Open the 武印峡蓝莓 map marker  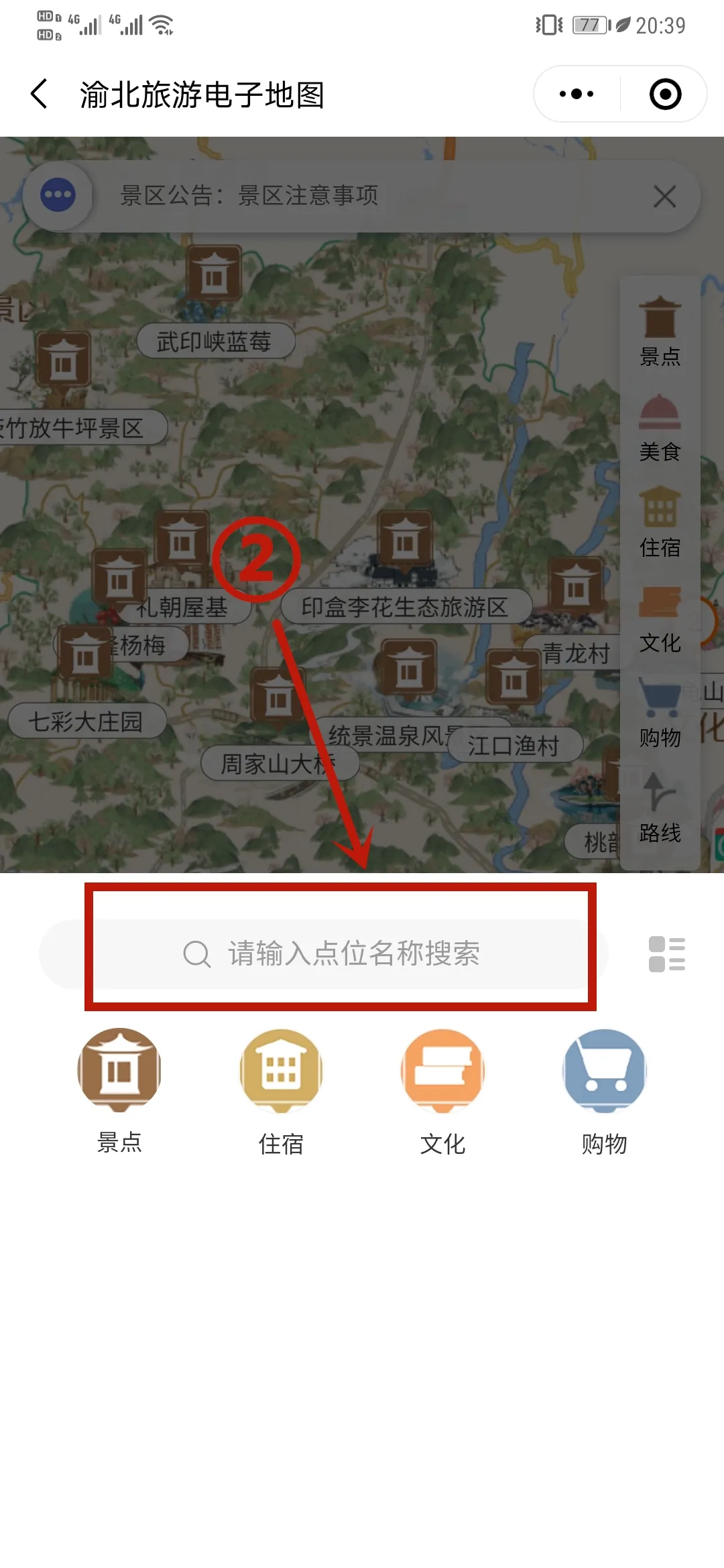coord(216,341)
